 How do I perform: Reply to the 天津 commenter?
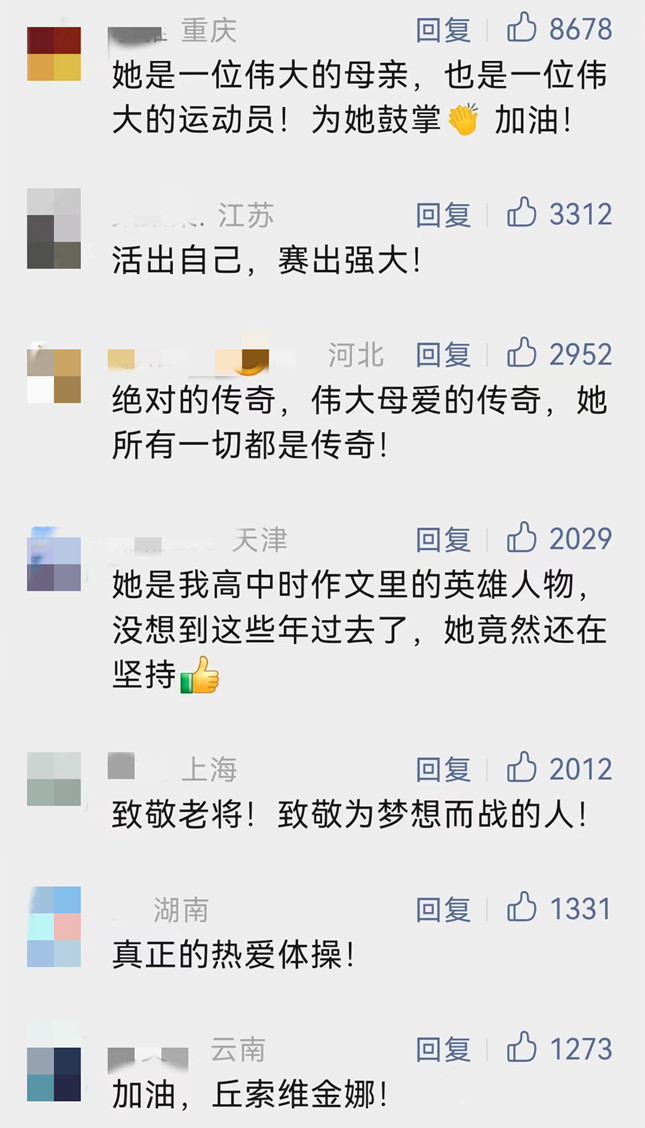click(443, 539)
